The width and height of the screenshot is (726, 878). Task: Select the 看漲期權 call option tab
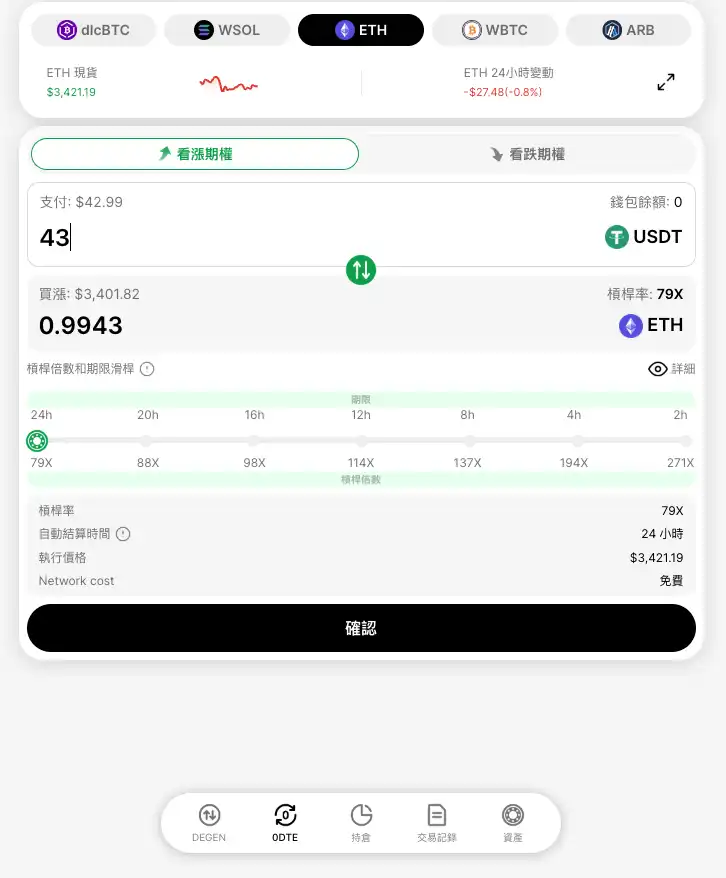(x=195, y=154)
